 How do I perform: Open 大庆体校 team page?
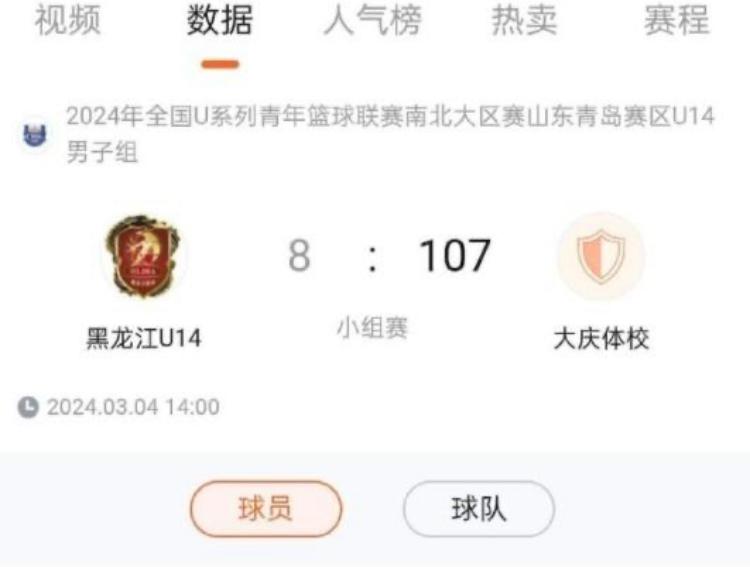click(601, 257)
